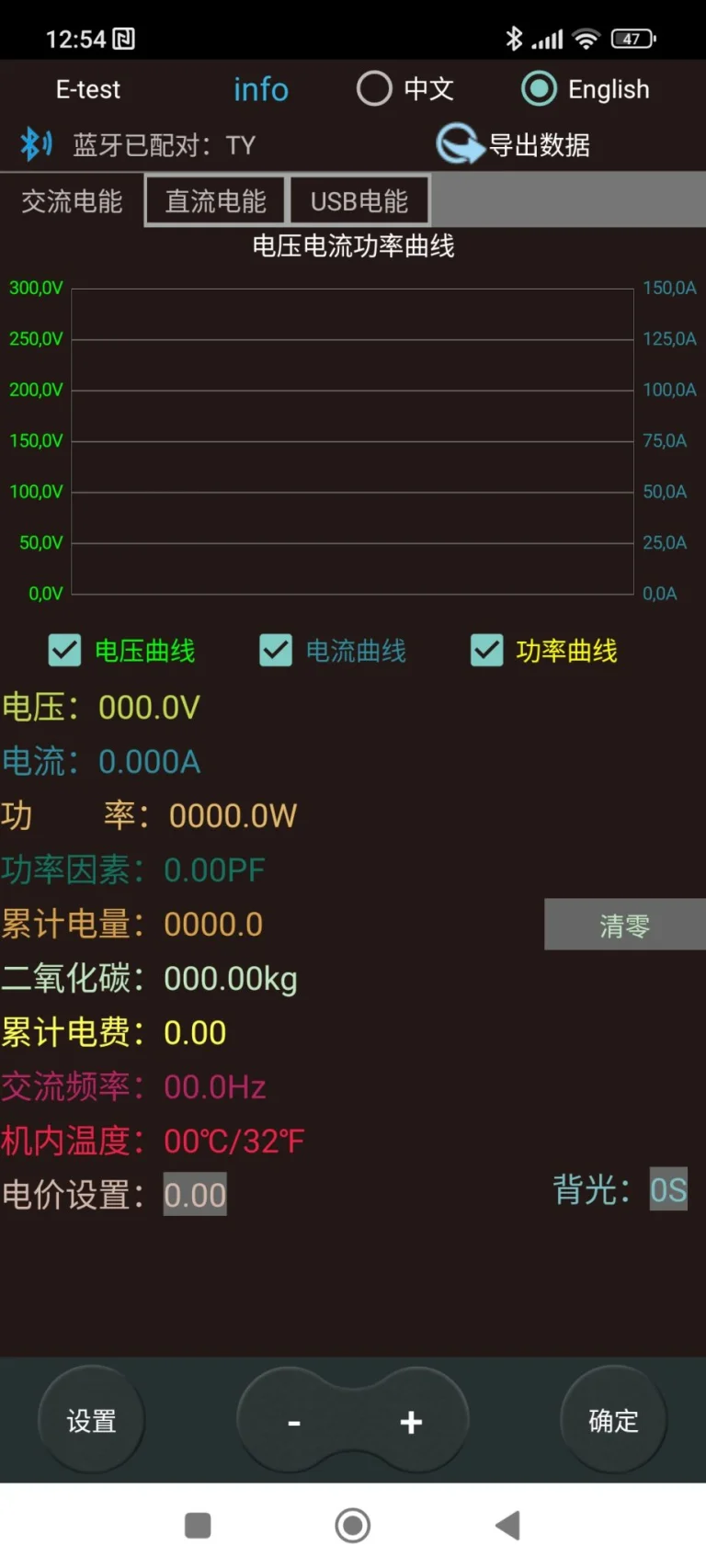The image size is (706, 1568).
Task: Toggle 功率曲线 checkbox
Action: click(487, 651)
